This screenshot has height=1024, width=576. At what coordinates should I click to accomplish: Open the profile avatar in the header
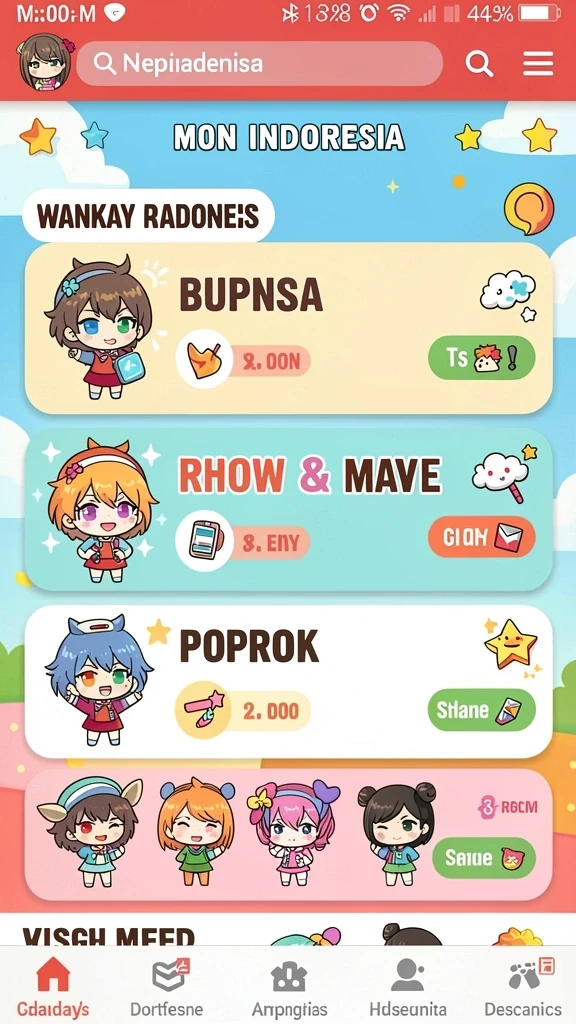[44, 63]
